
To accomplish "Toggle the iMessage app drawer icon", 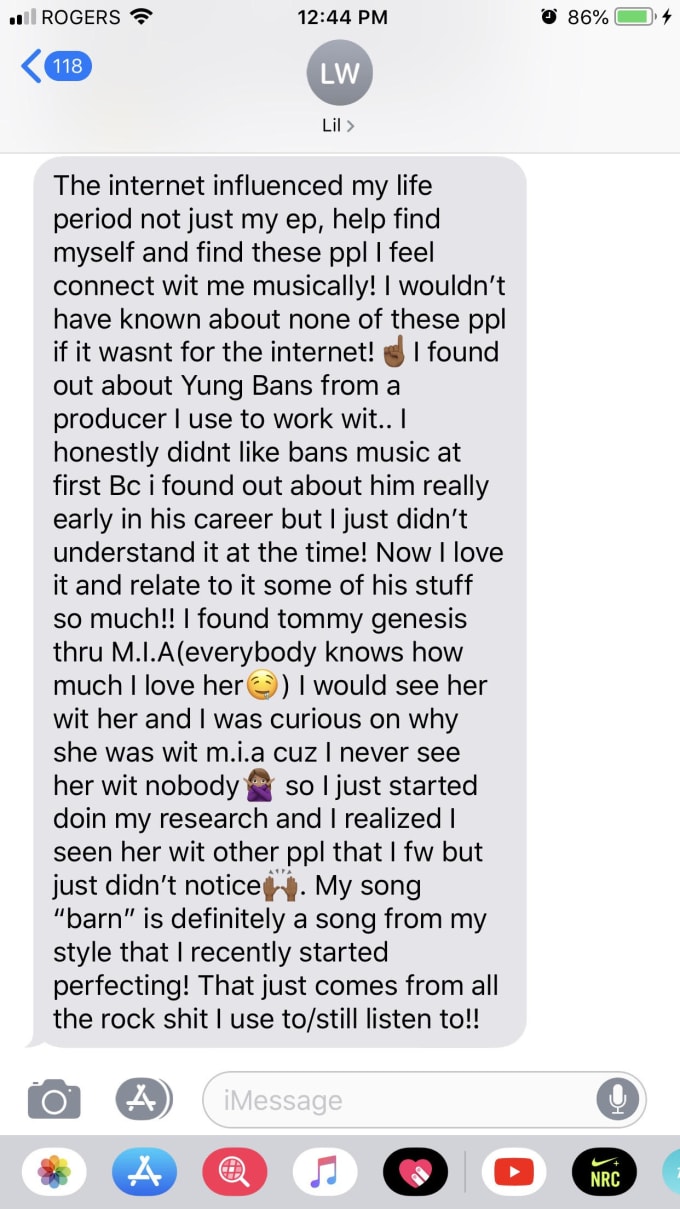I will 144,1100.
